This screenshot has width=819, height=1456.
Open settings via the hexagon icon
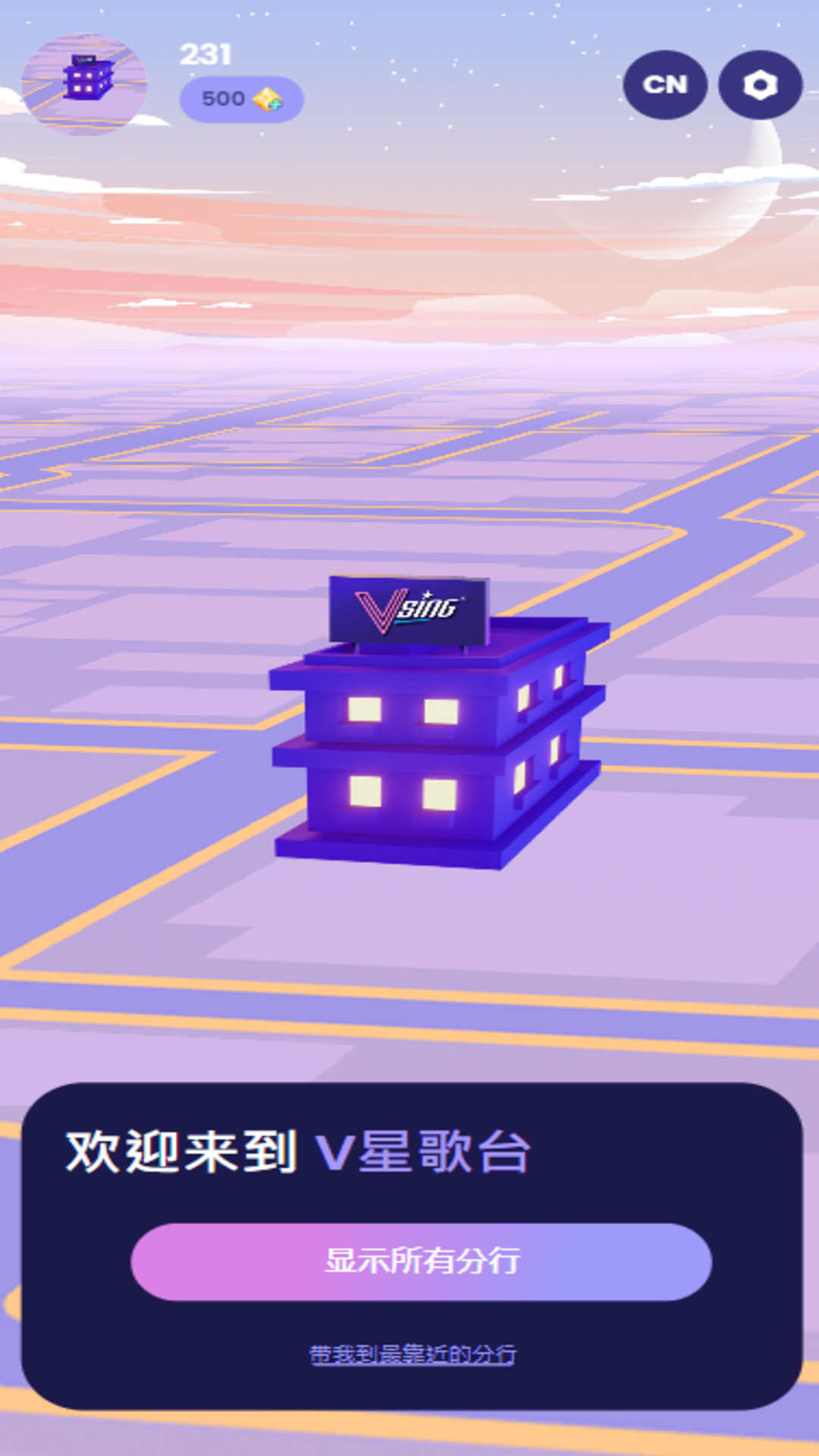pyautogui.click(x=760, y=84)
